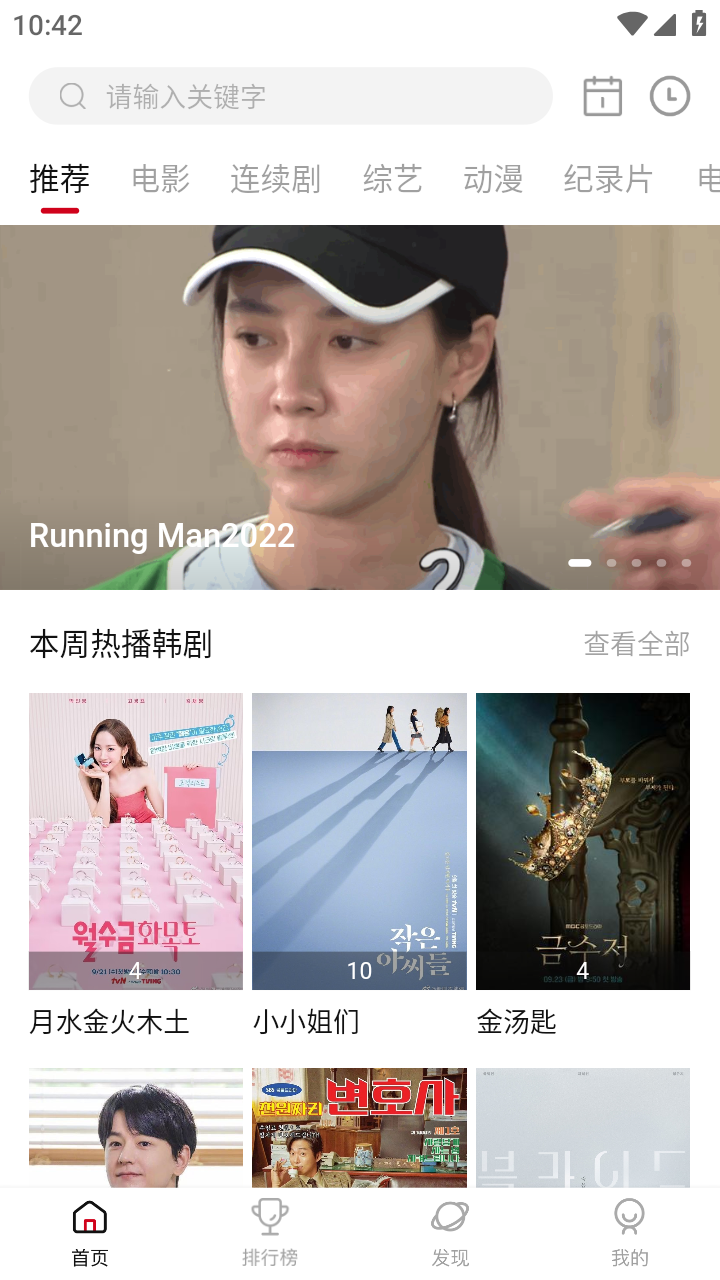
Task: Select the first carousel indicator dot
Action: click(x=578, y=562)
